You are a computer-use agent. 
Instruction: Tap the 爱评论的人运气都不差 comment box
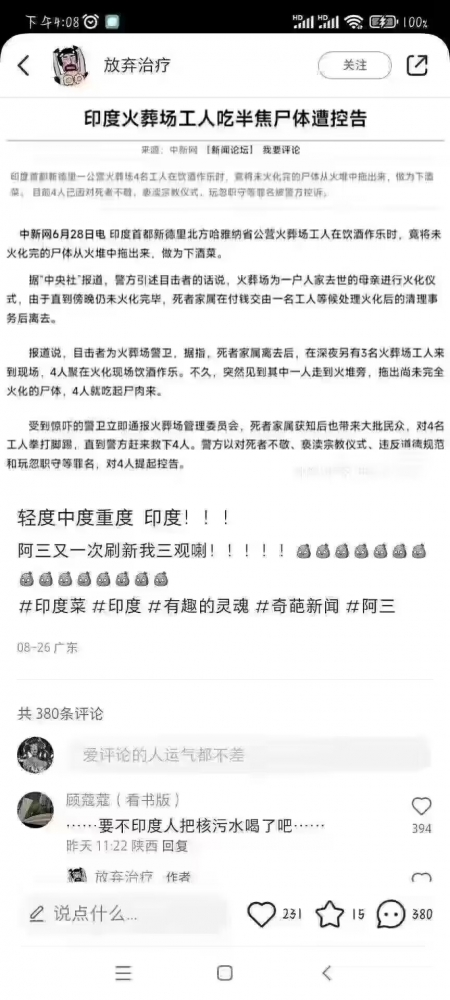pyautogui.click(x=249, y=755)
